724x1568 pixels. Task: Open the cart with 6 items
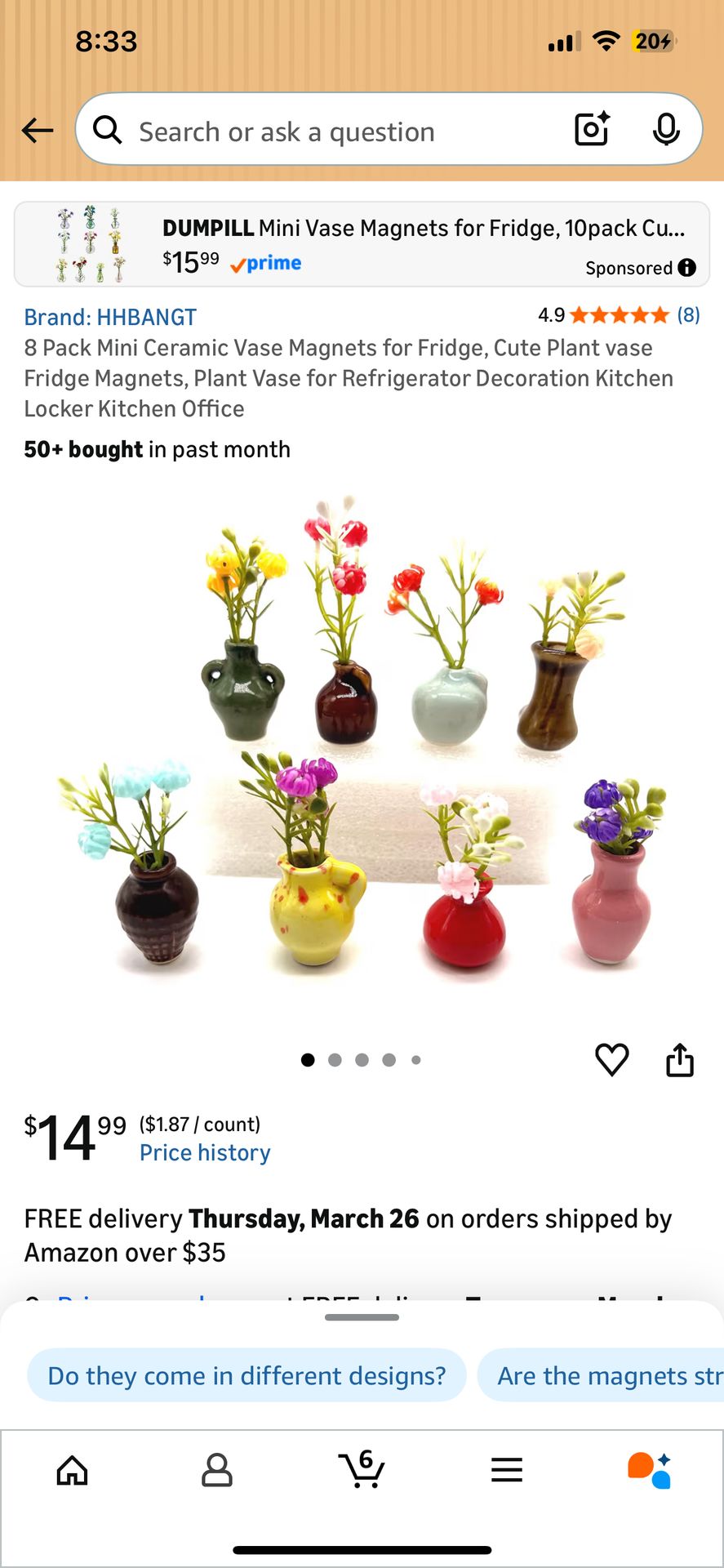[x=362, y=1468]
